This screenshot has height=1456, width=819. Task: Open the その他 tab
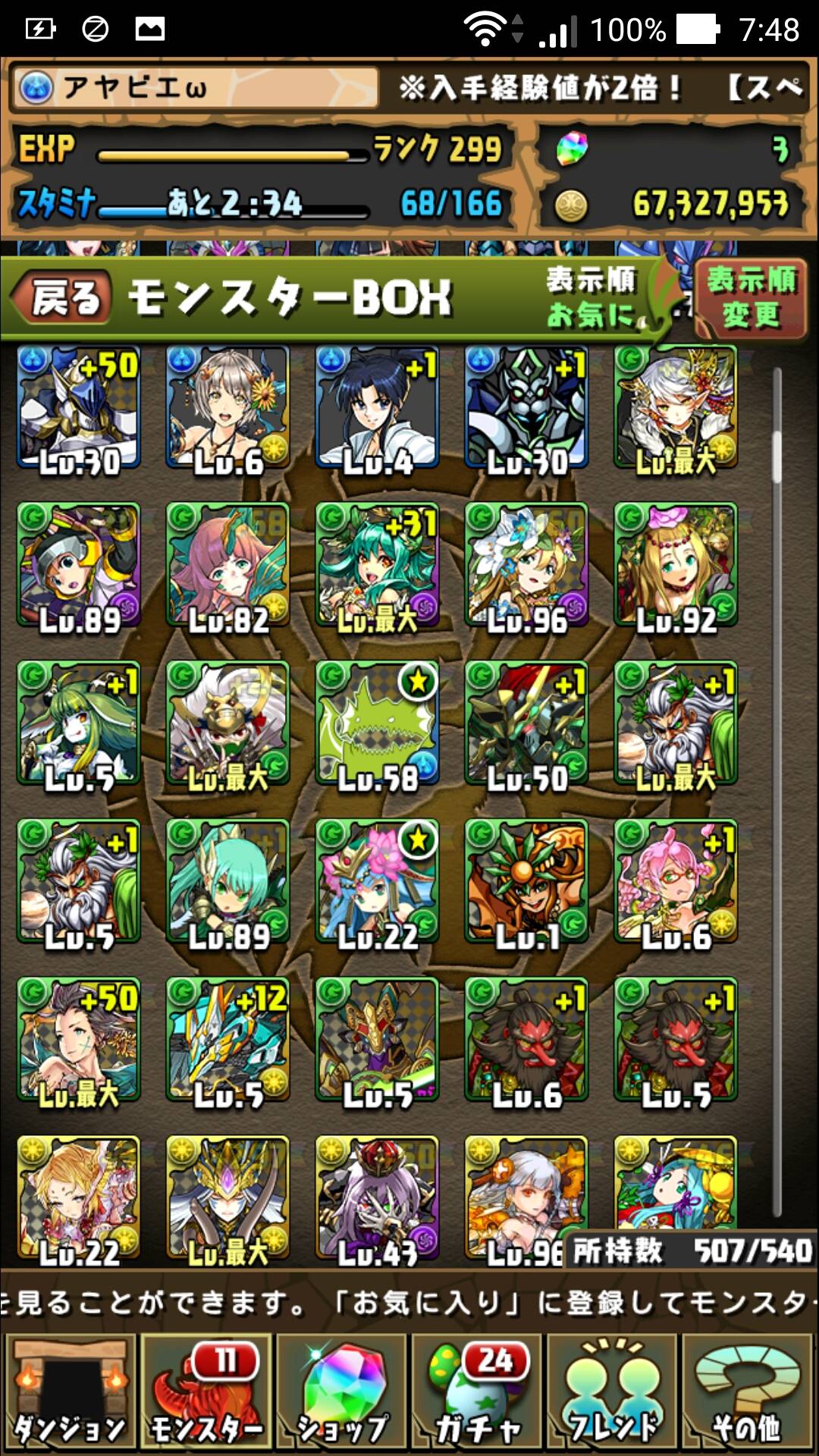coord(748,1393)
